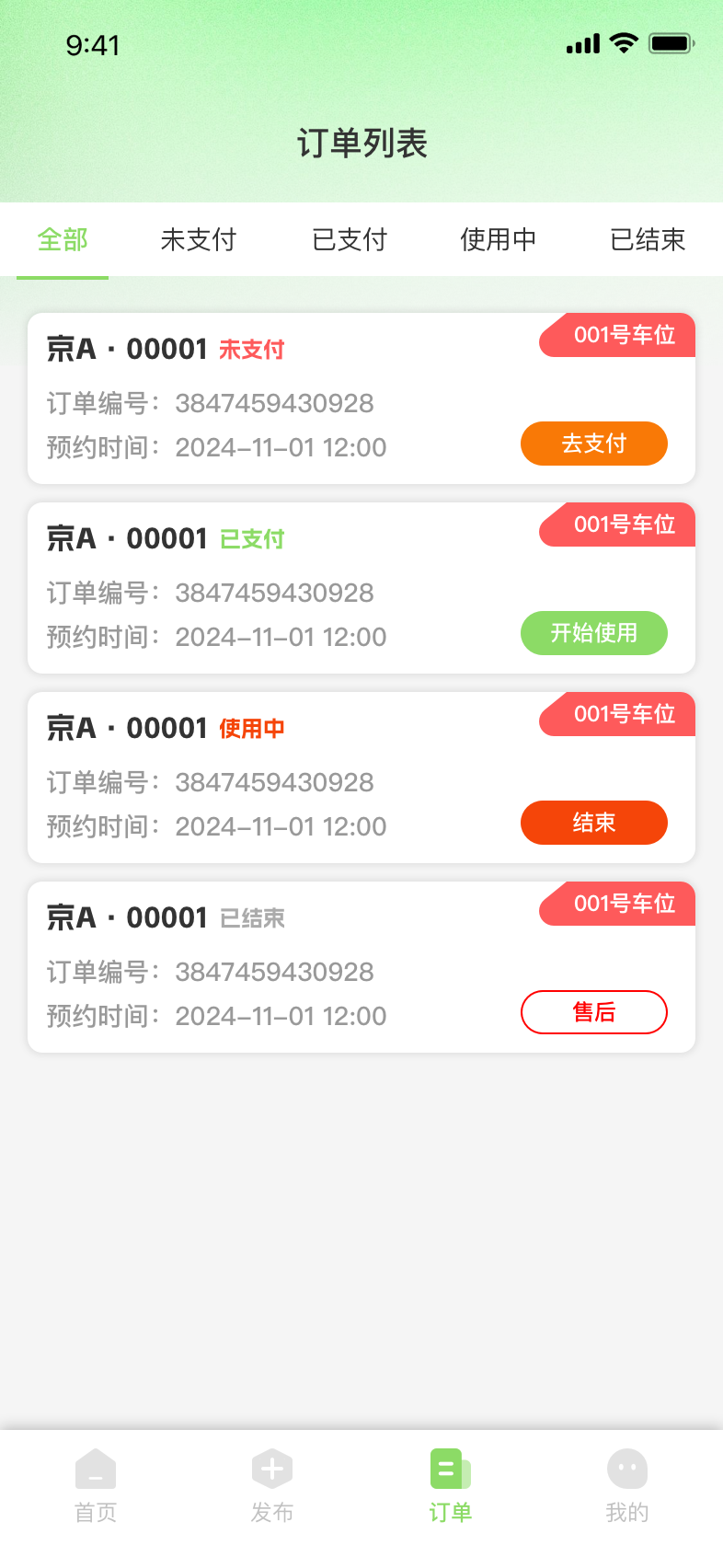
Task: Switch to the 全部 tab
Action: (63, 240)
